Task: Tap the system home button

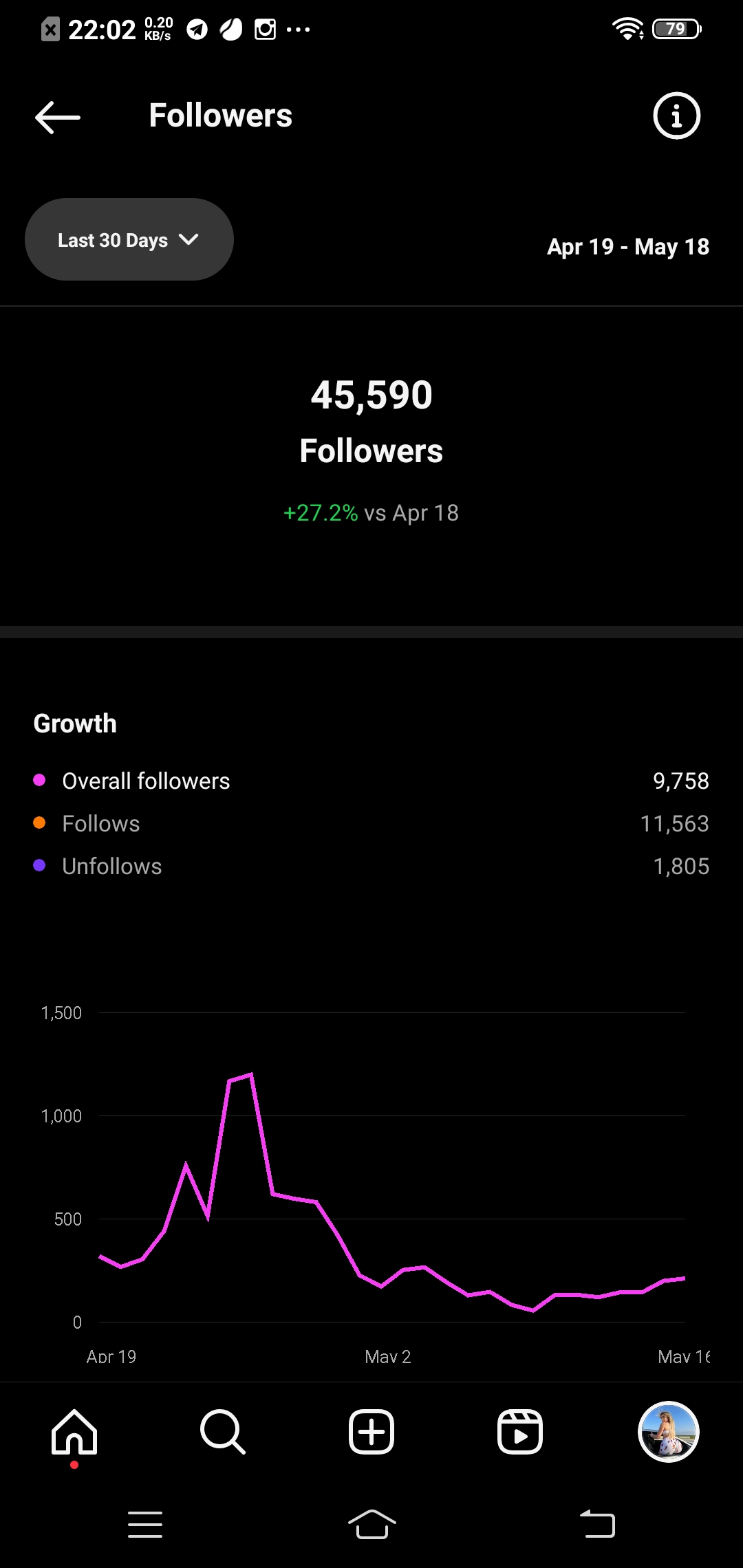Action: (371, 1524)
